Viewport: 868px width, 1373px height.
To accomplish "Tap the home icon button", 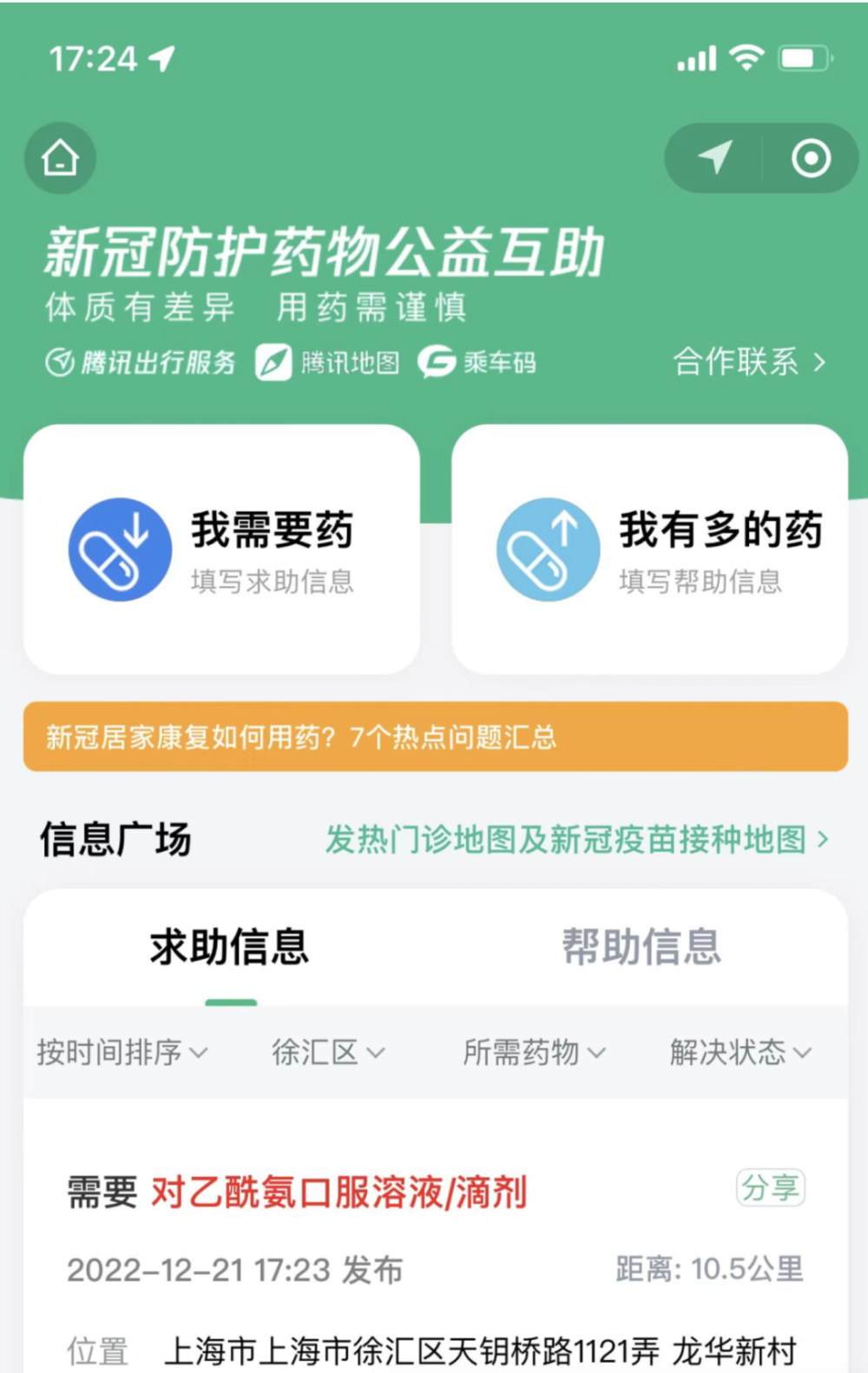I will (x=60, y=158).
